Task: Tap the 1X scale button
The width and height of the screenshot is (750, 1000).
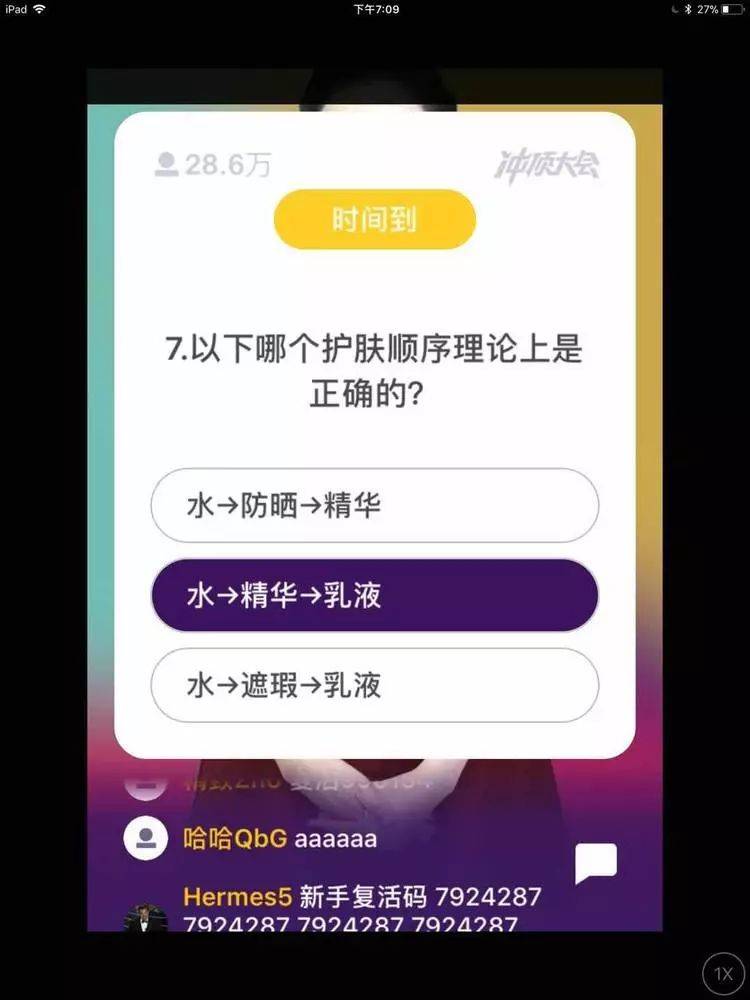Action: pos(723,972)
